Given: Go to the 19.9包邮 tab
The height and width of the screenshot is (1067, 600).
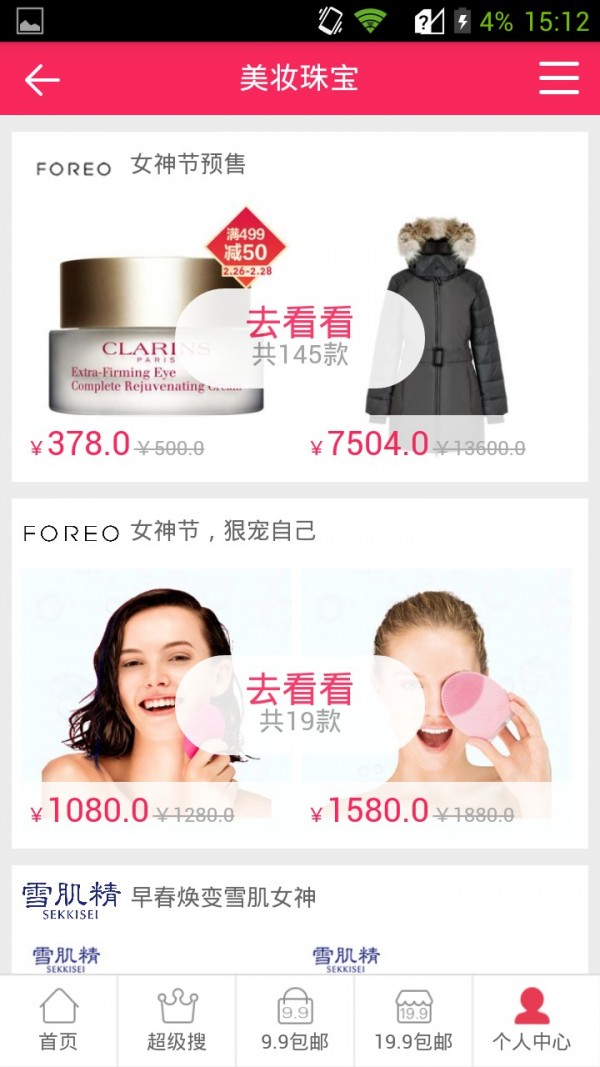Looking at the screenshot, I should click(413, 1020).
